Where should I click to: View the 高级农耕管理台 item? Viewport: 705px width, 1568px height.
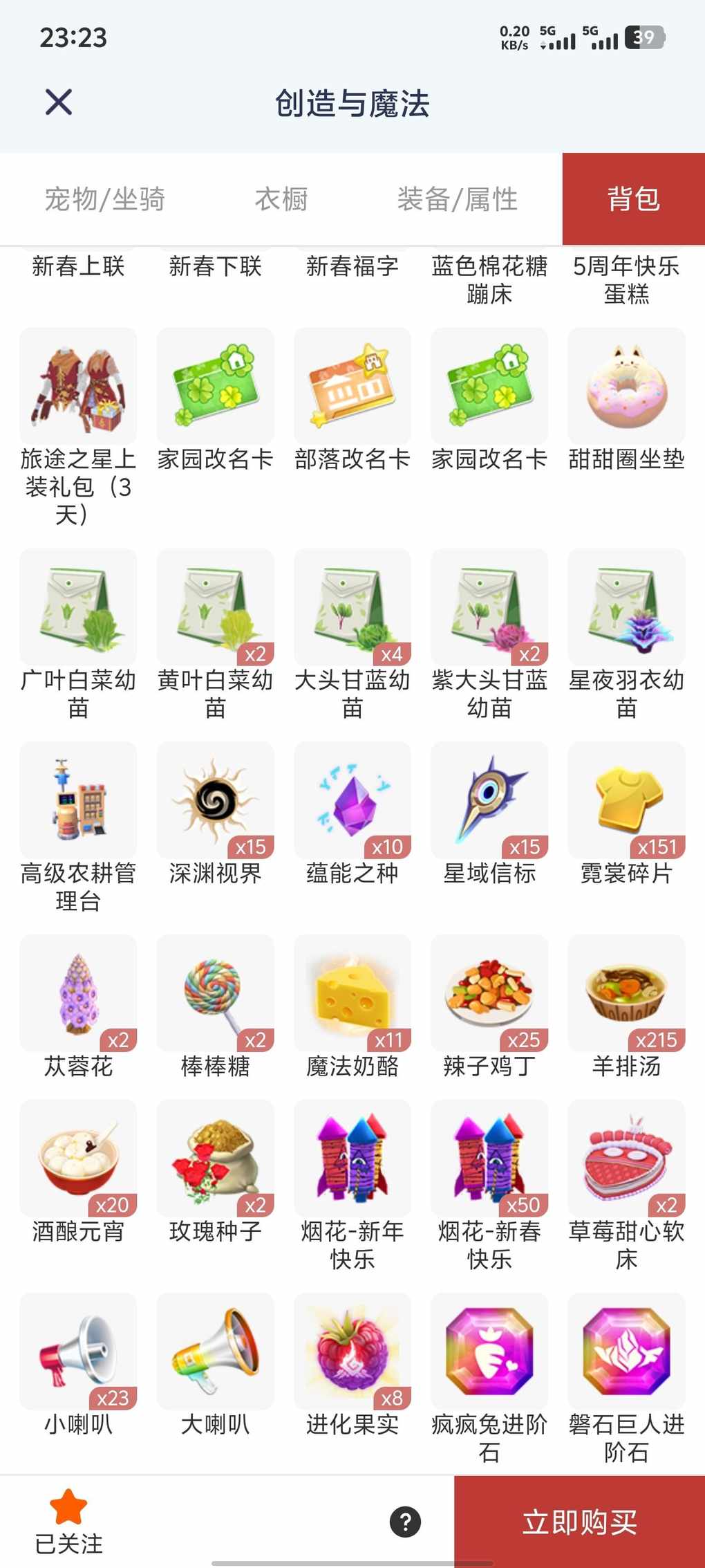click(x=78, y=800)
